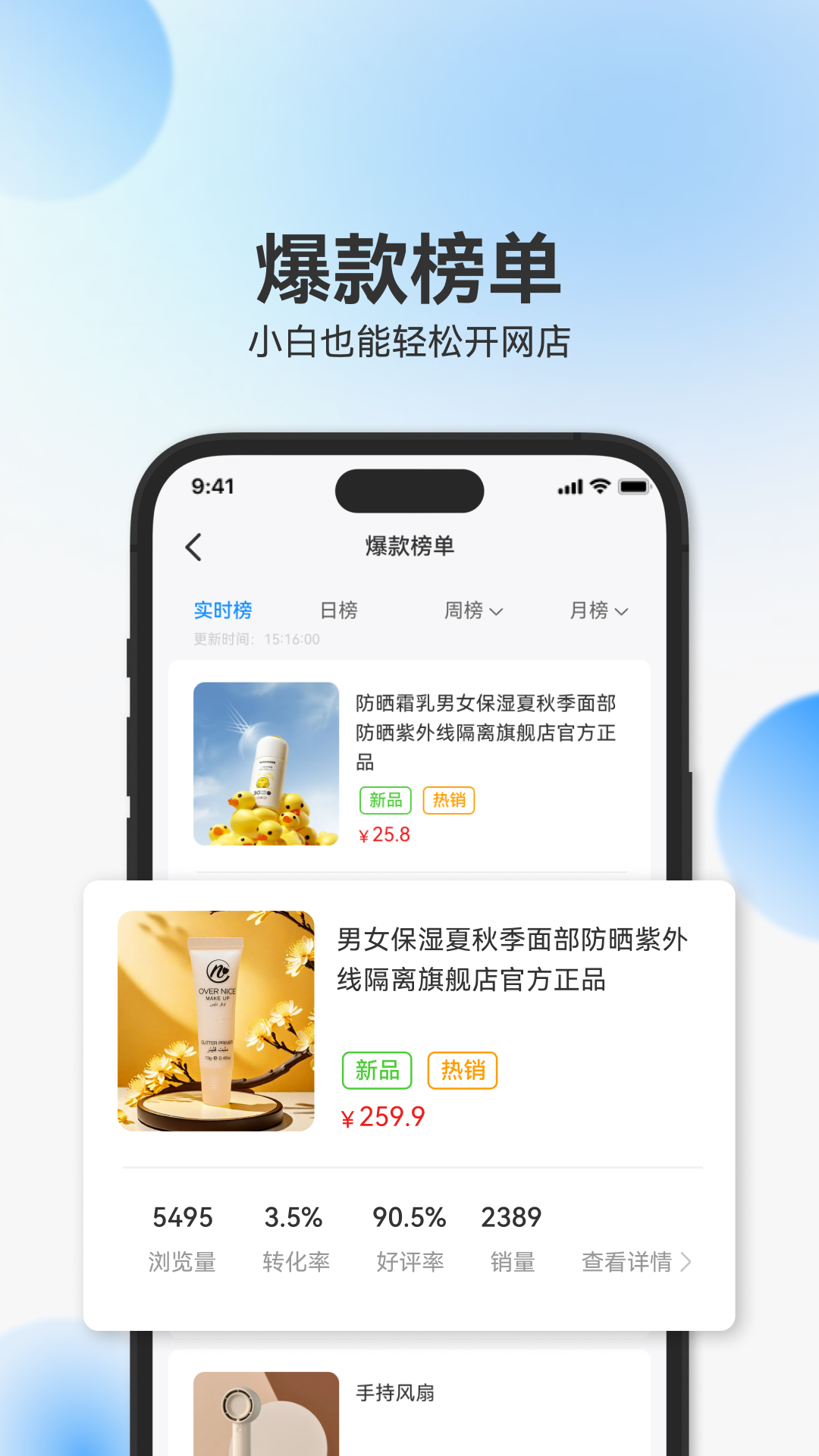Tap the 新品 tag on the primer card
This screenshot has width=819, height=1456.
(377, 1070)
